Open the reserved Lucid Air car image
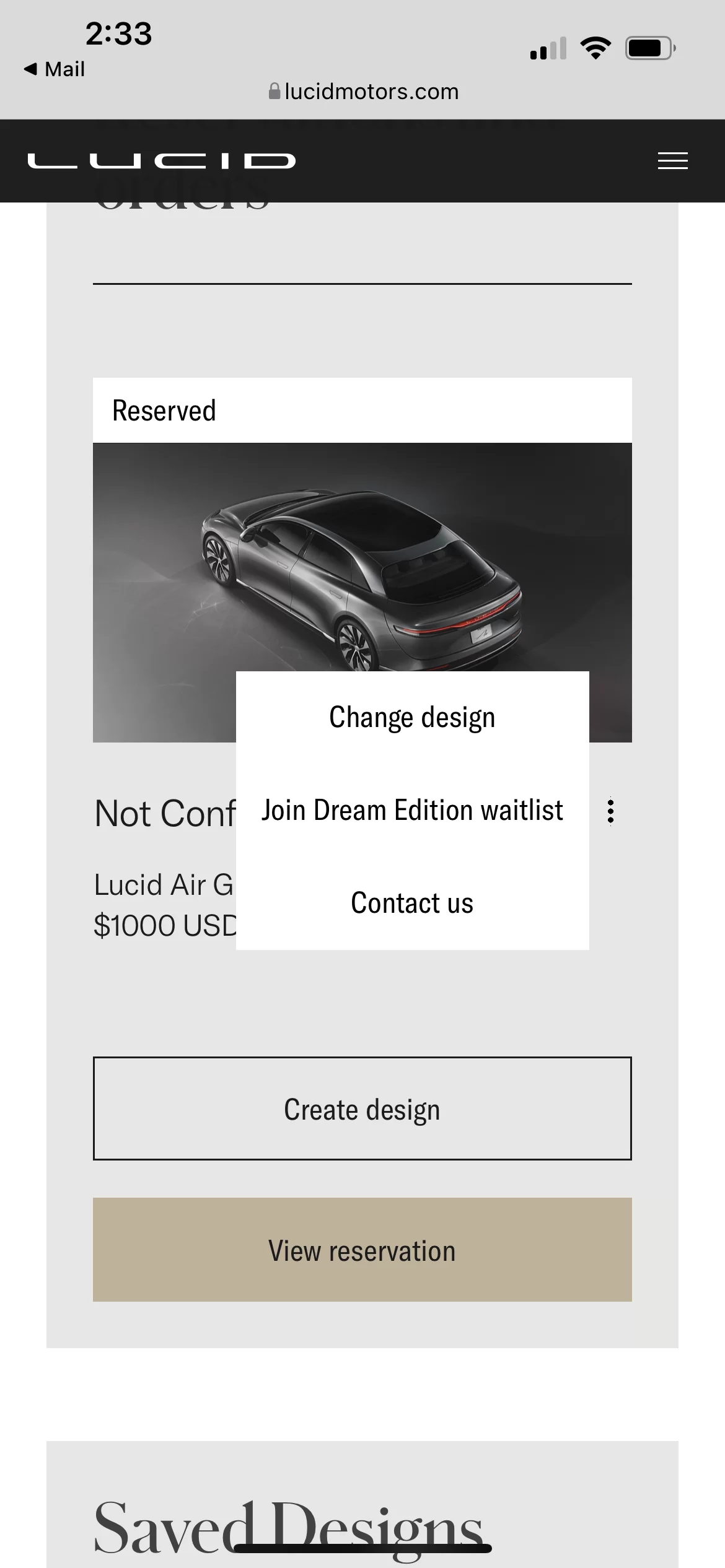The image size is (725, 1568). click(362, 557)
